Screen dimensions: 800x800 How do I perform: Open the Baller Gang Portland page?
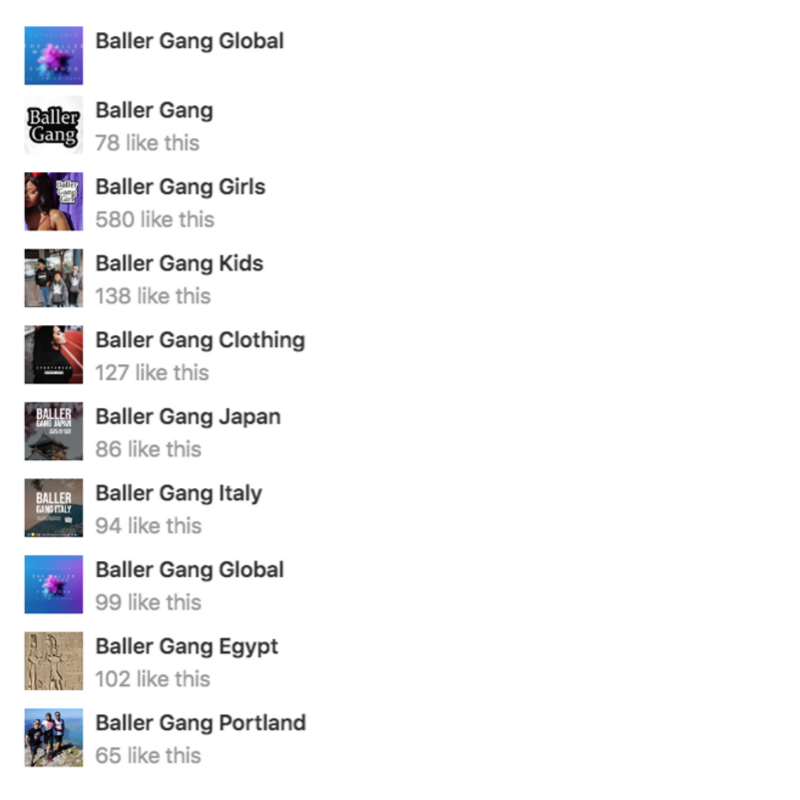click(200, 723)
